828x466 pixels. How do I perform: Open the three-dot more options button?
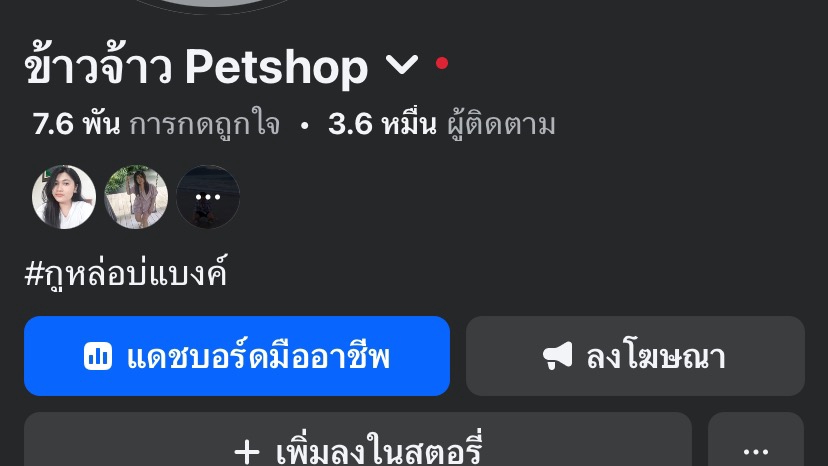point(756,446)
